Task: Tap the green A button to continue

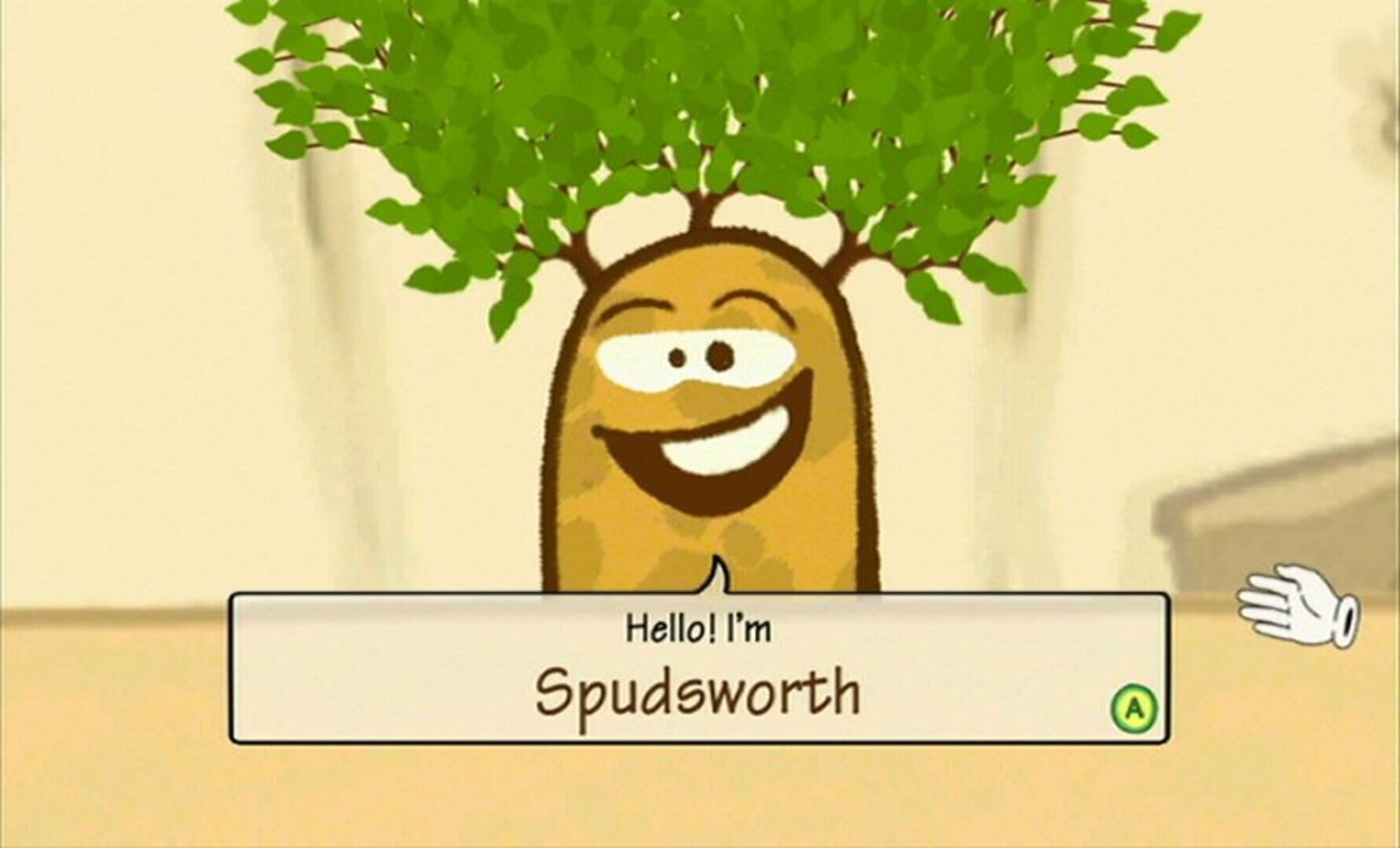Action: (x=1134, y=709)
